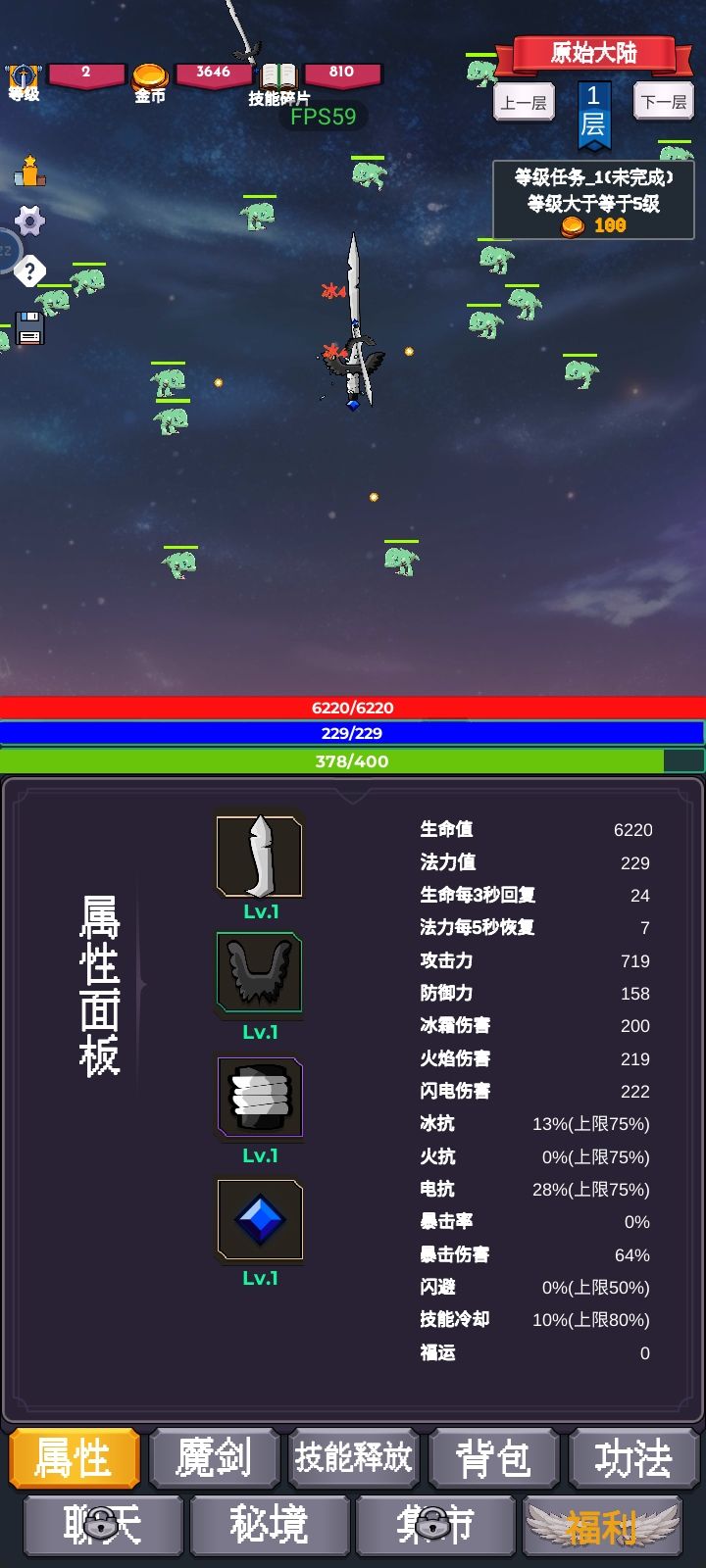
Task: Open the 秘境 tab
Action: (268, 1524)
